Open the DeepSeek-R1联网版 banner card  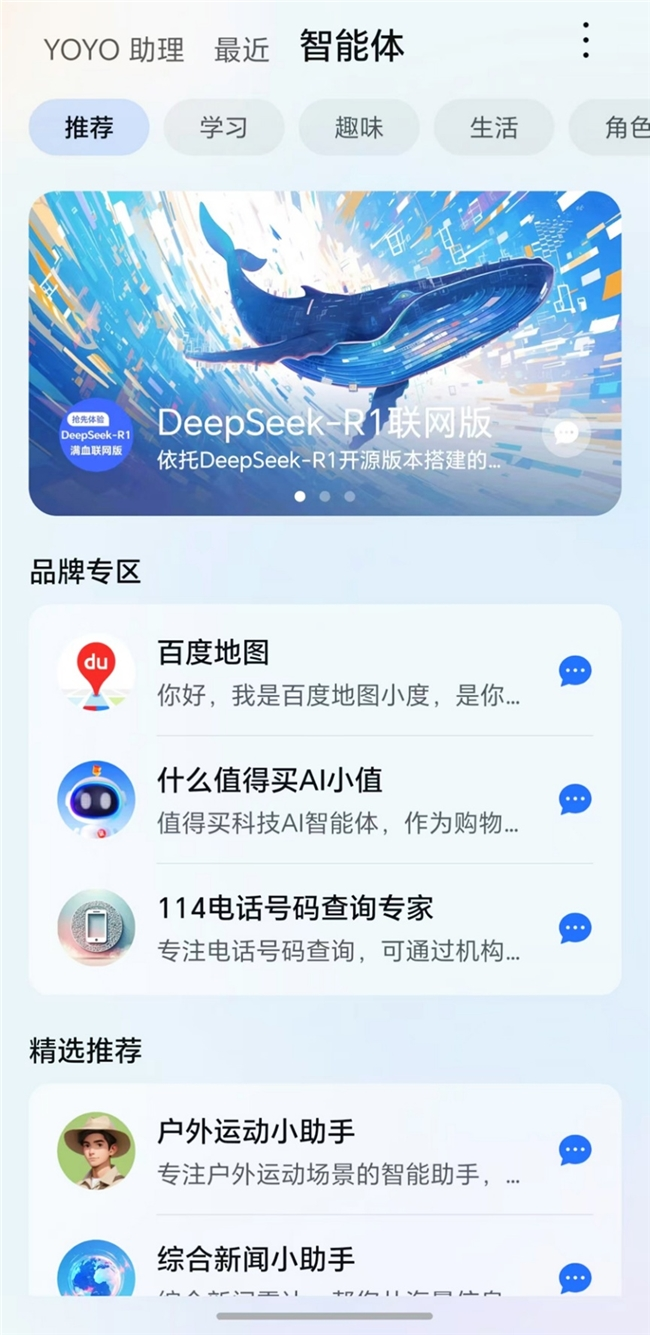[324, 330]
